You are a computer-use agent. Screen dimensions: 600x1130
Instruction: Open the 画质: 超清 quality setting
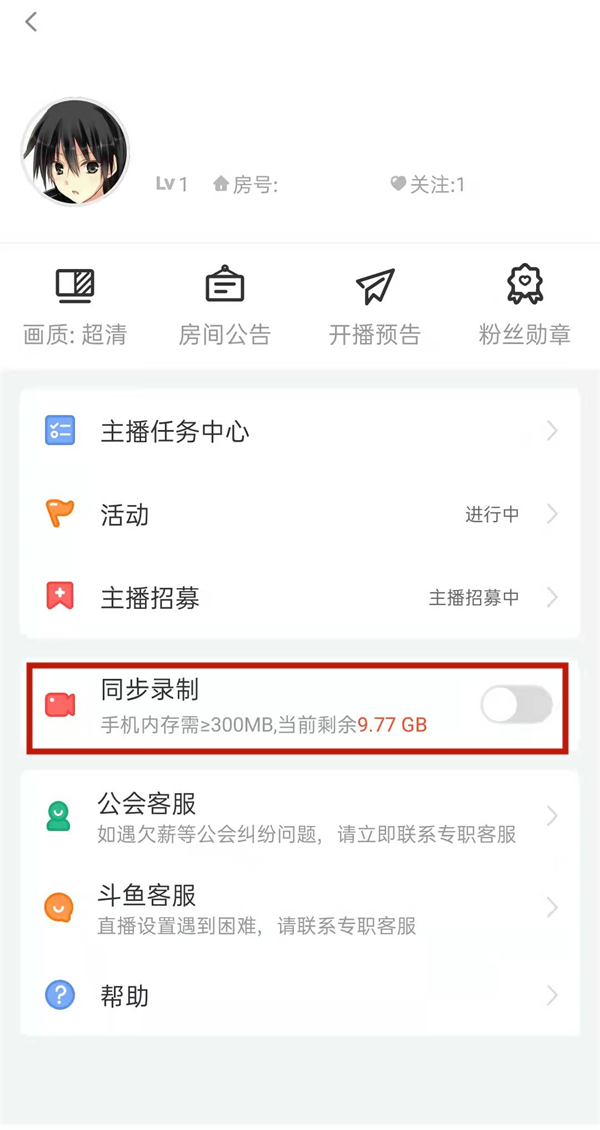tap(75, 307)
